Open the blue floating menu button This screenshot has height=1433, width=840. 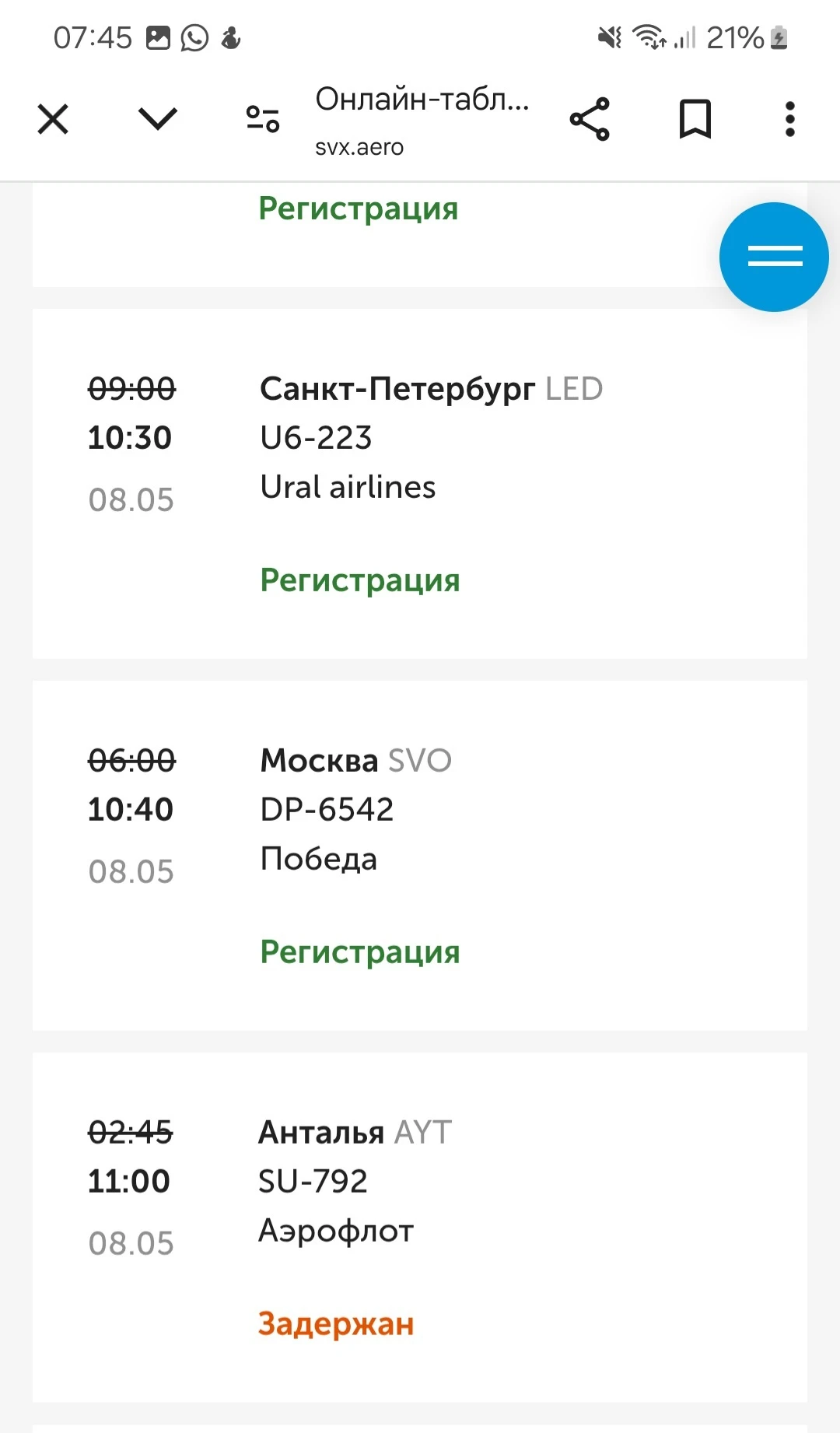point(774,257)
